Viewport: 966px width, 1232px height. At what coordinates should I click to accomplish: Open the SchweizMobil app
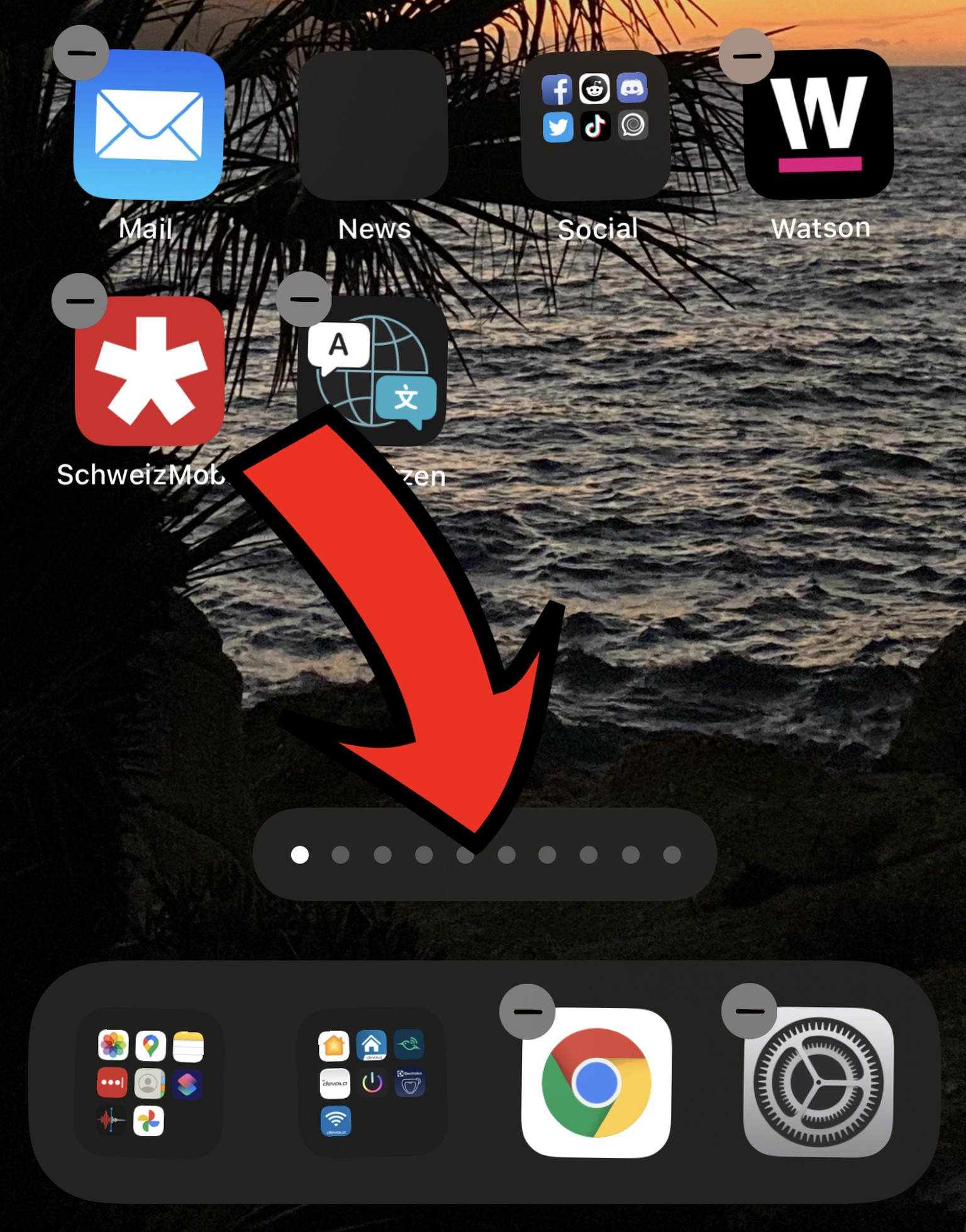pyautogui.click(x=149, y=371)
